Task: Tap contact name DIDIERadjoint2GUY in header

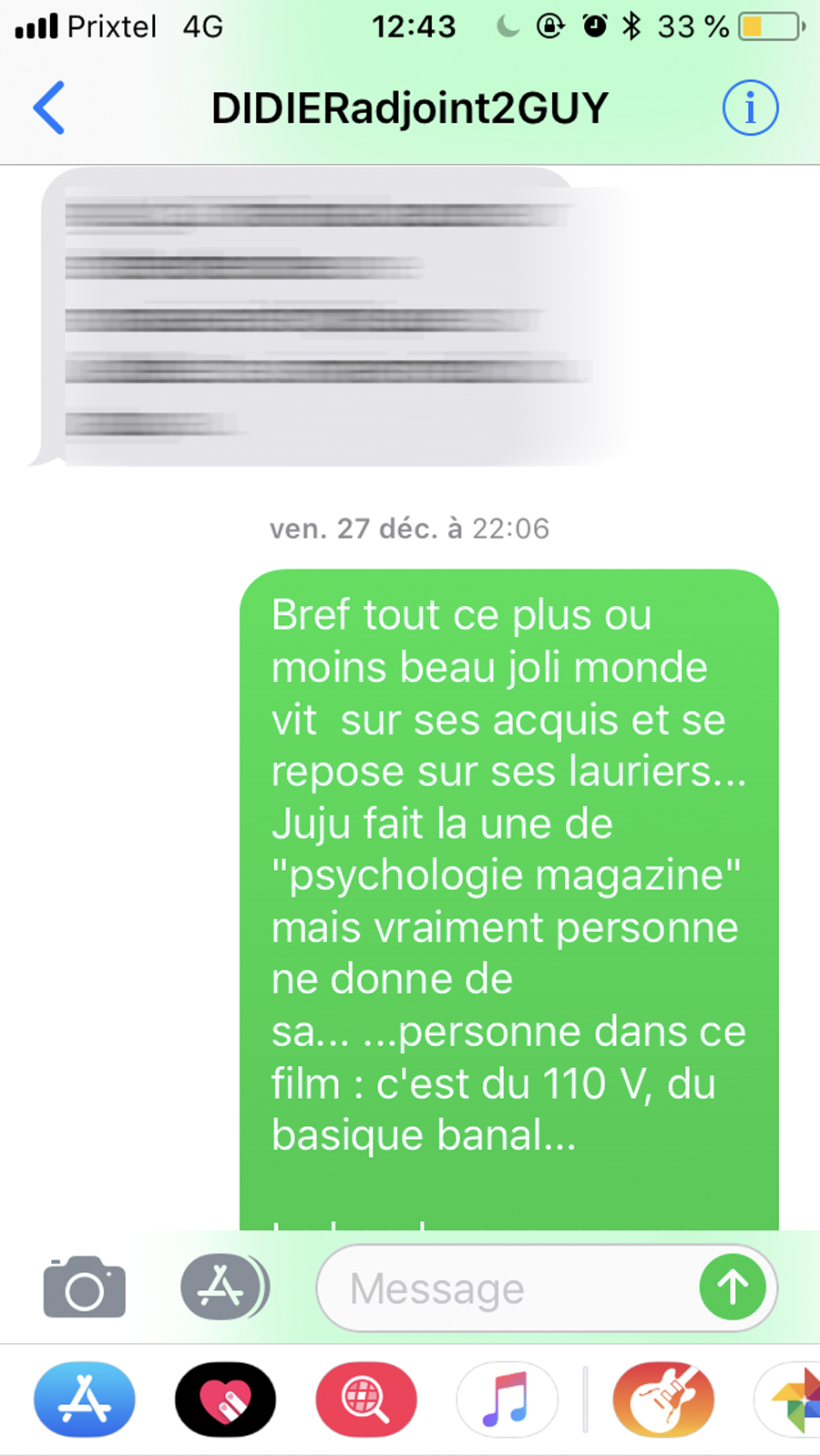Action: coord(409,108)
